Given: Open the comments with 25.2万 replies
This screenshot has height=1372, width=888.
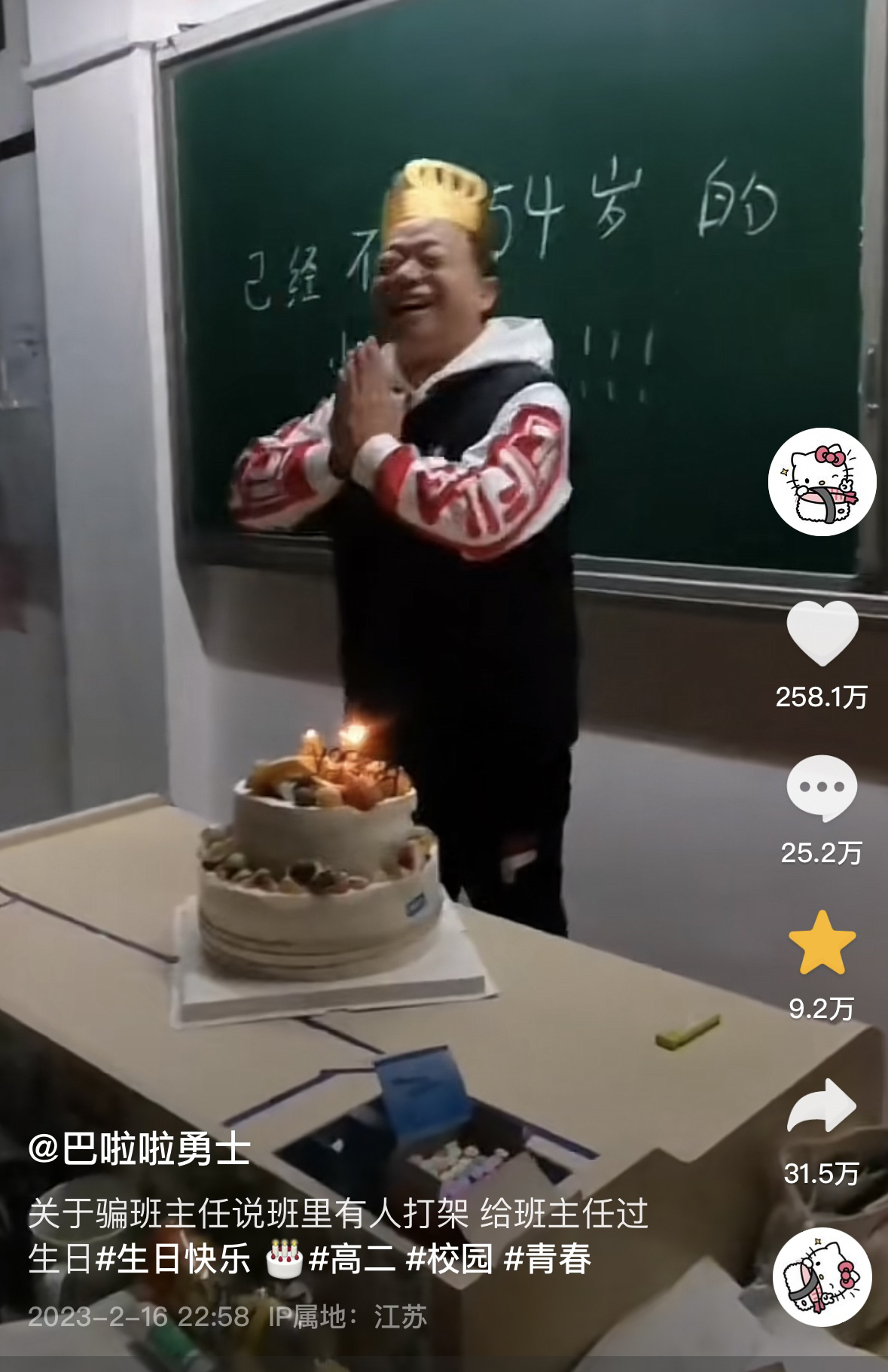Looking at the screenshot, I should coord(822,789).
